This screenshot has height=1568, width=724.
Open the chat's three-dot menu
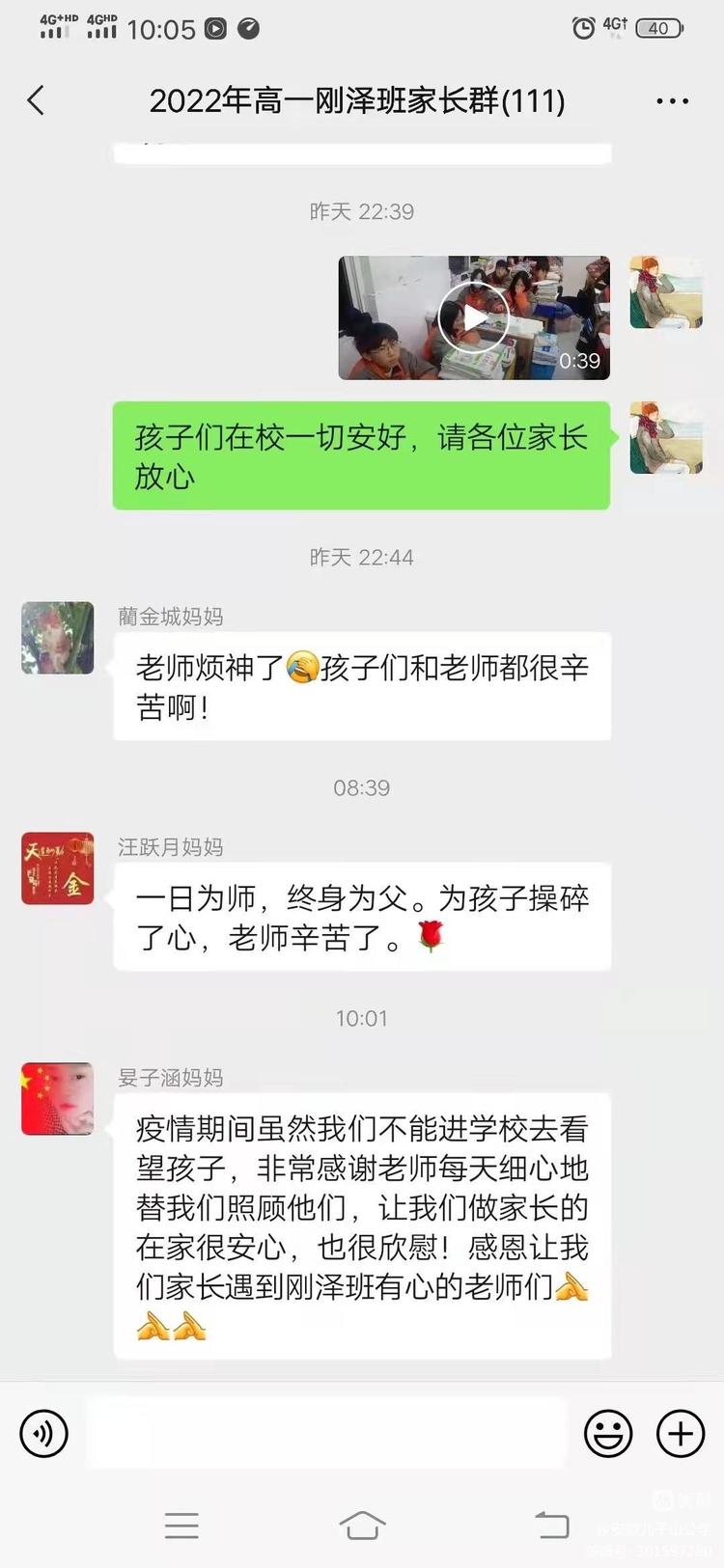[x=672, y=101]
